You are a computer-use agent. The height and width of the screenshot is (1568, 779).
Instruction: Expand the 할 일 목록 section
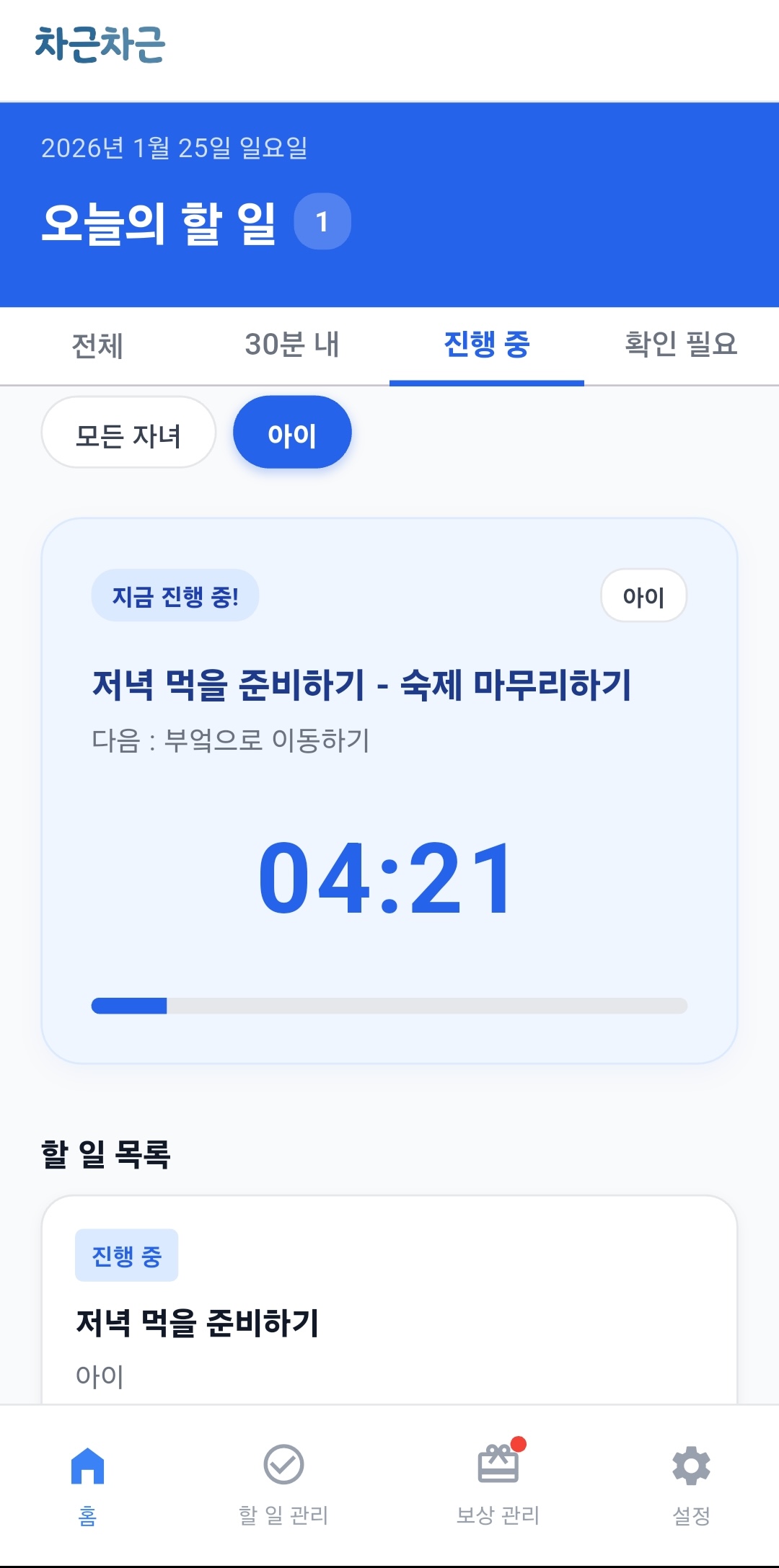pos(107,1153)
